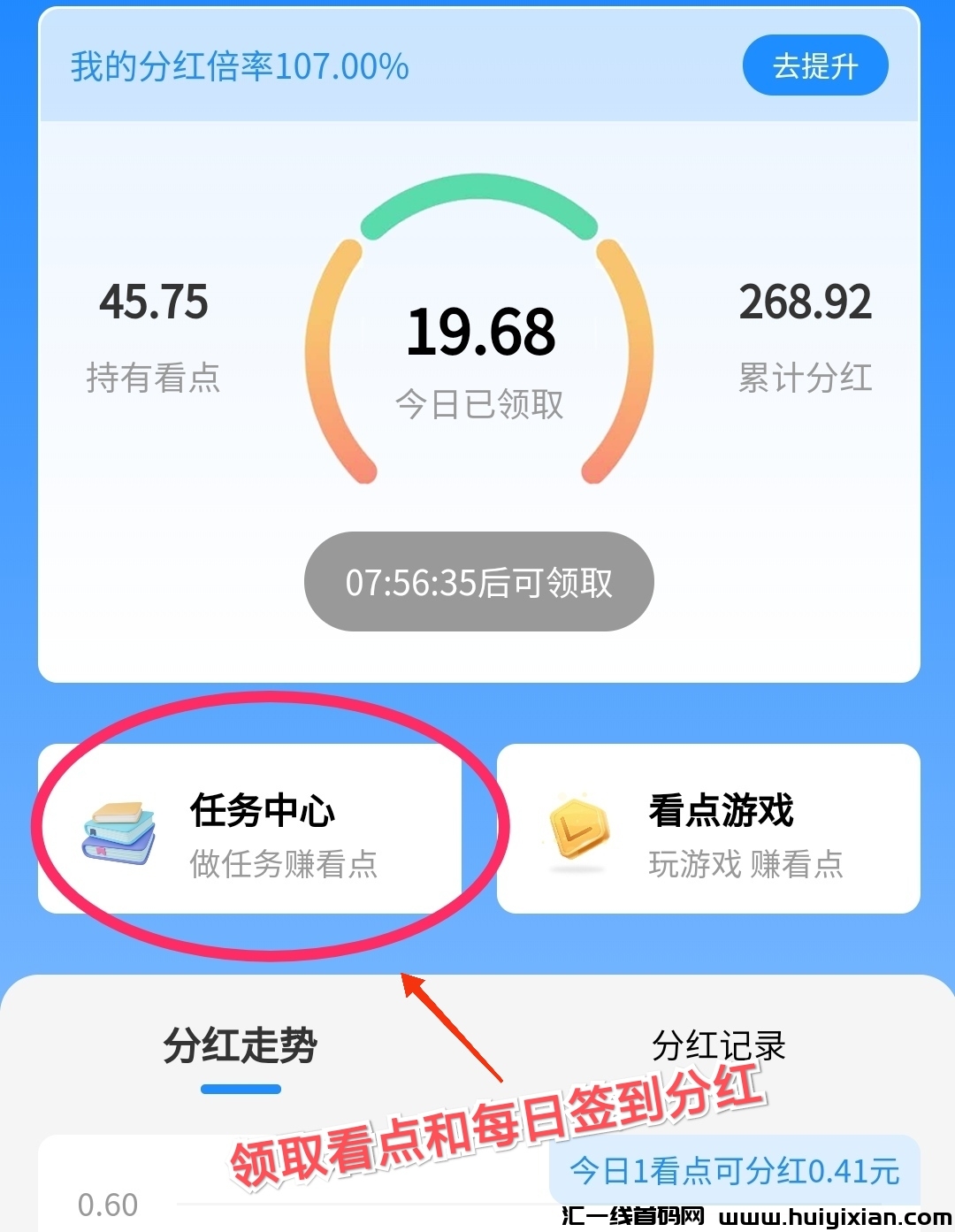Open the 分红记录 tab
Viewport: 955px width, 1232px height.
point(722,1045)
